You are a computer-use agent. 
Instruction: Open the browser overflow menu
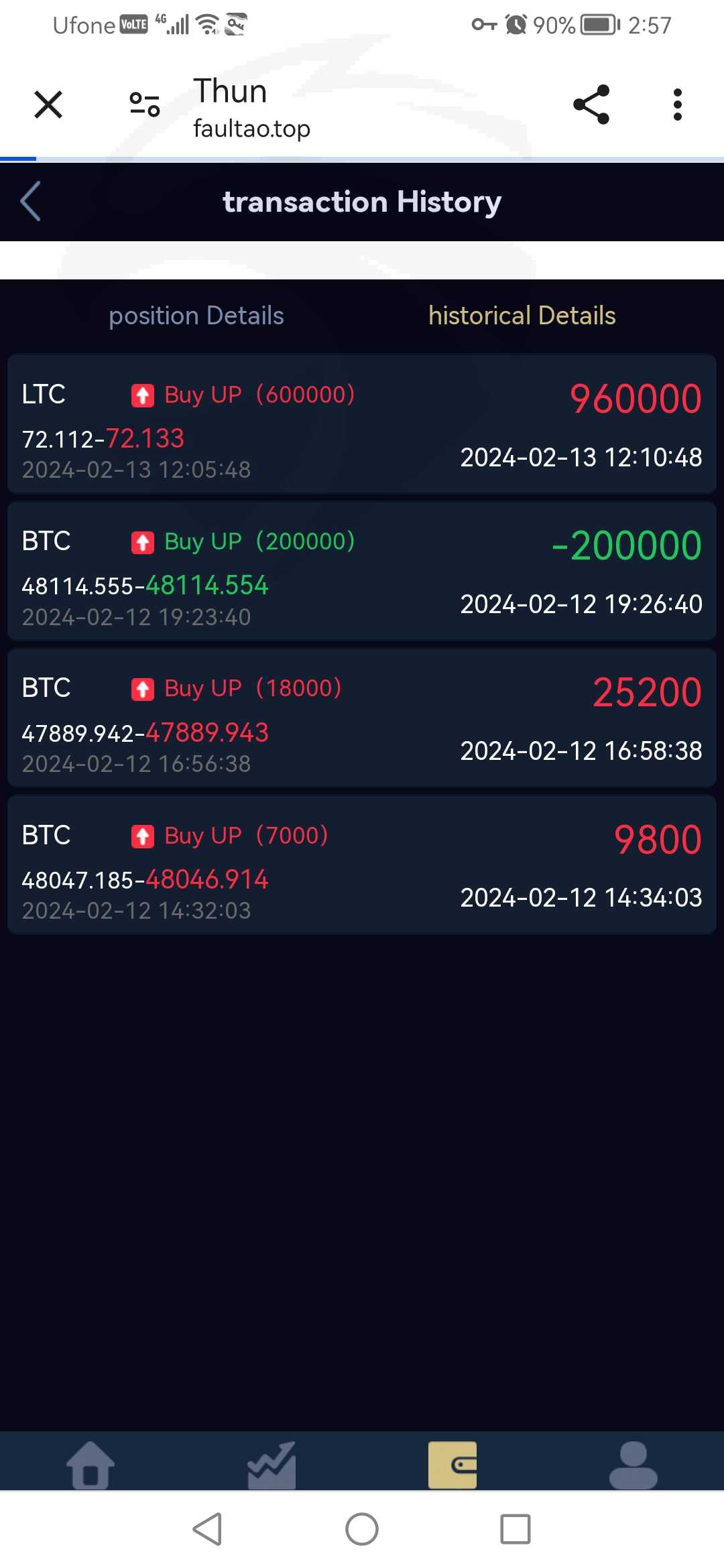pyautogui.click(x=677, y=105)
